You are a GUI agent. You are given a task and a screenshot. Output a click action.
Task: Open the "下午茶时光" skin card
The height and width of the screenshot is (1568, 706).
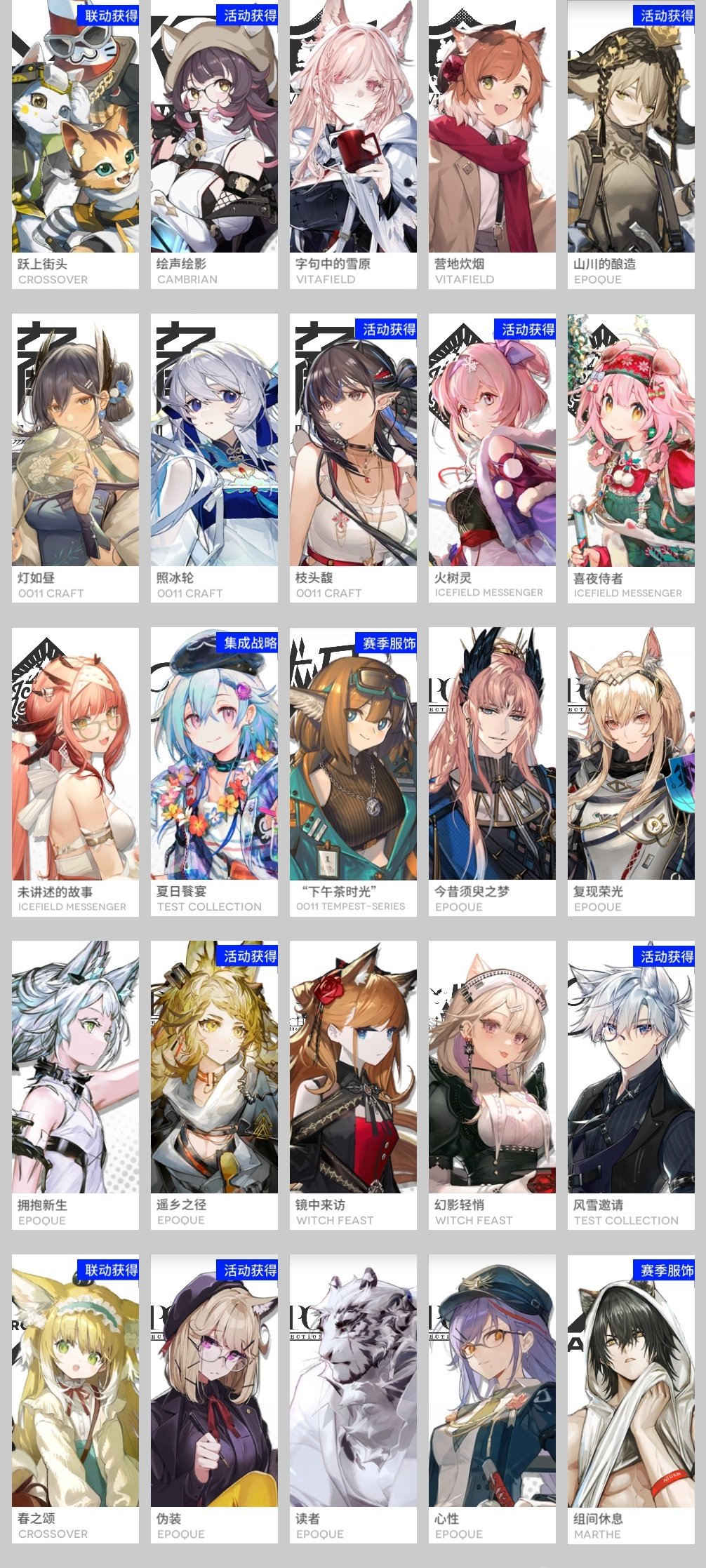(353, 770)
